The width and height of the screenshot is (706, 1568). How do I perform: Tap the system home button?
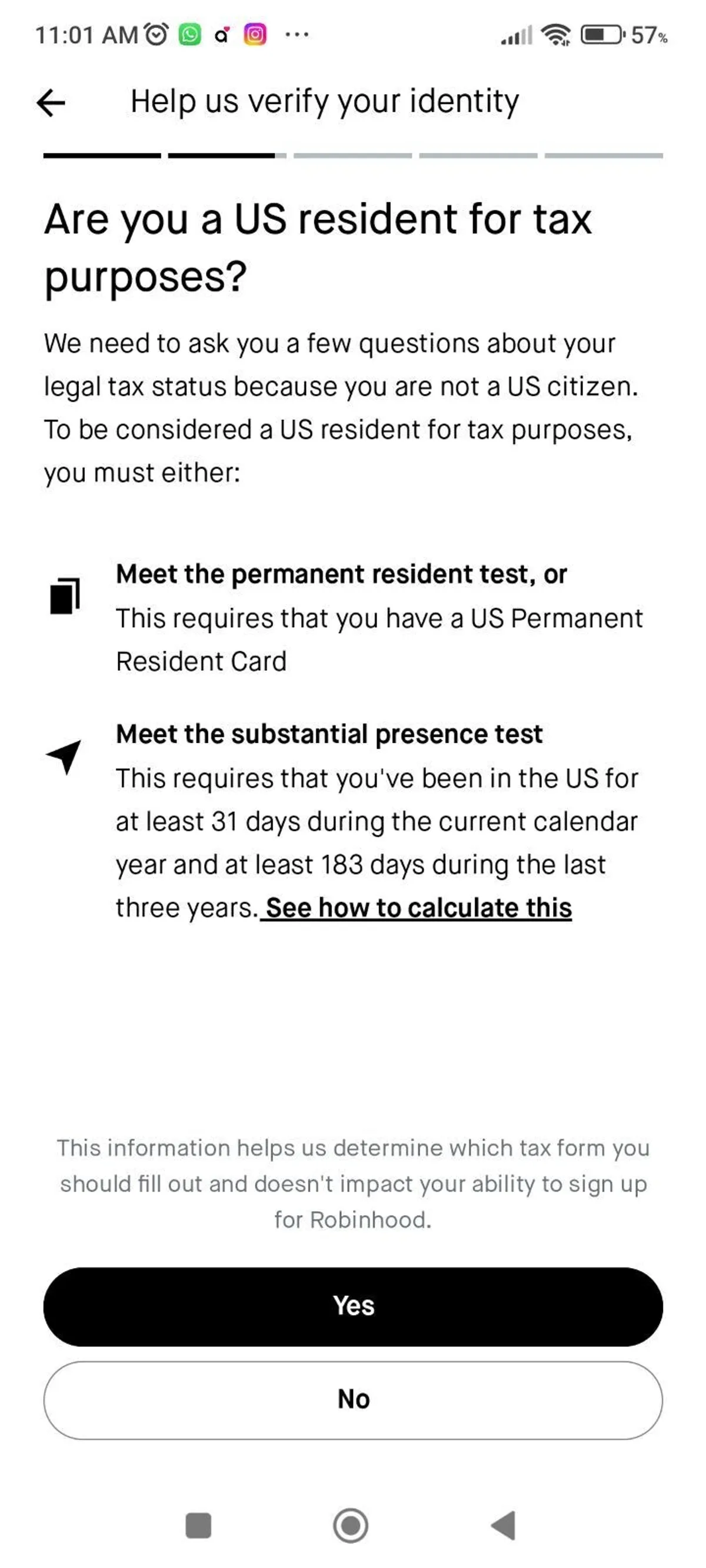point(351,1526)
